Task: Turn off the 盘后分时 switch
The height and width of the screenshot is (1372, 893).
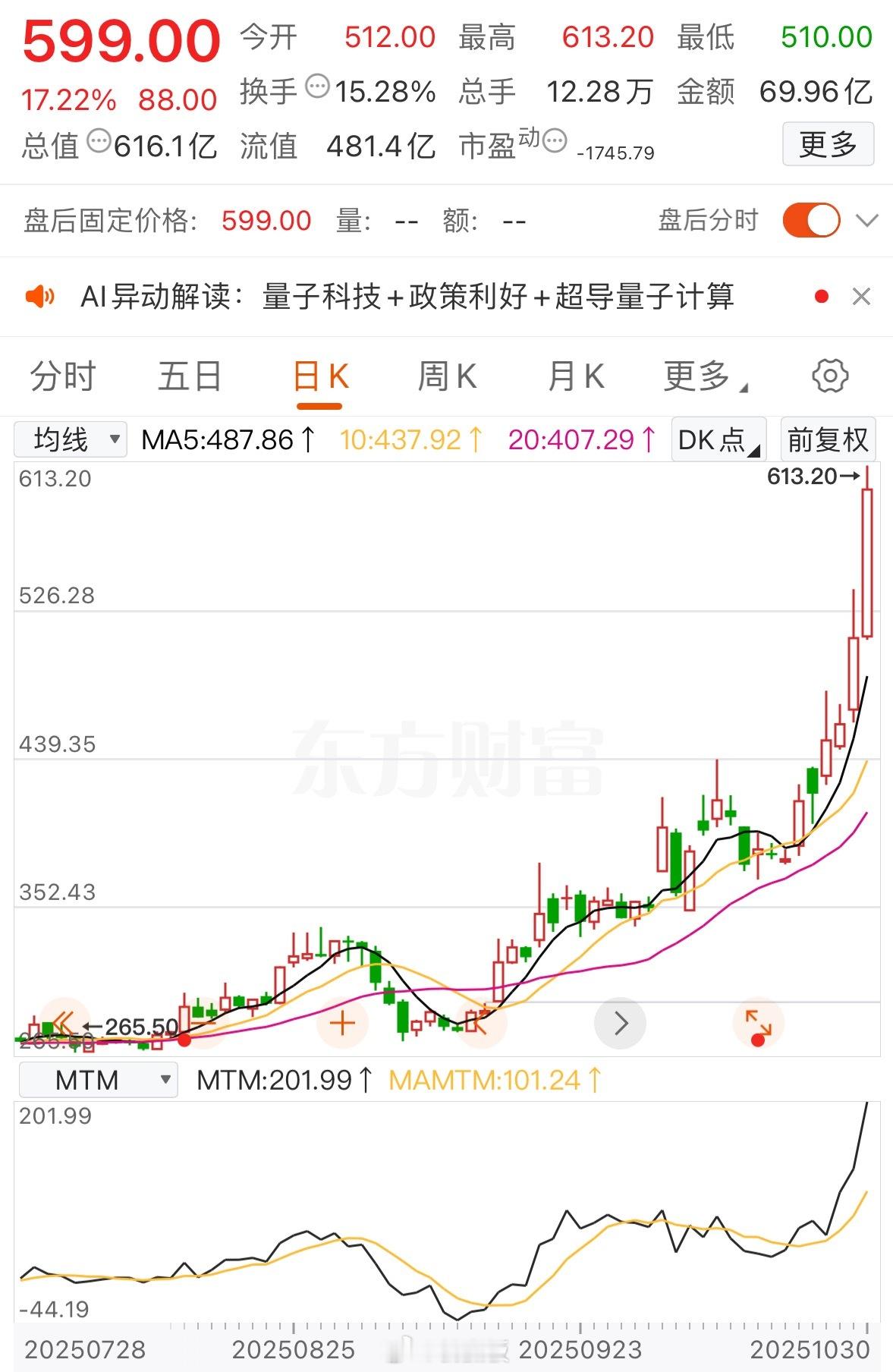Action: coord(811,220)
